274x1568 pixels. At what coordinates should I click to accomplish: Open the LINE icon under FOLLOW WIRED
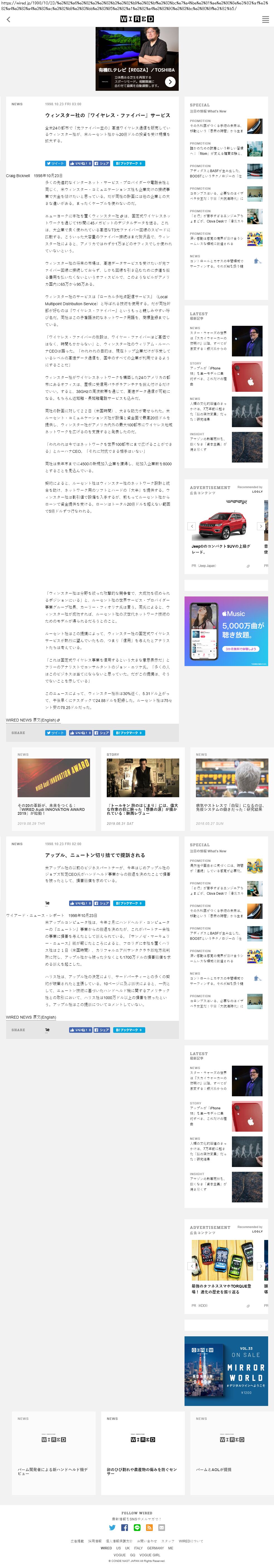[137, 1528]
